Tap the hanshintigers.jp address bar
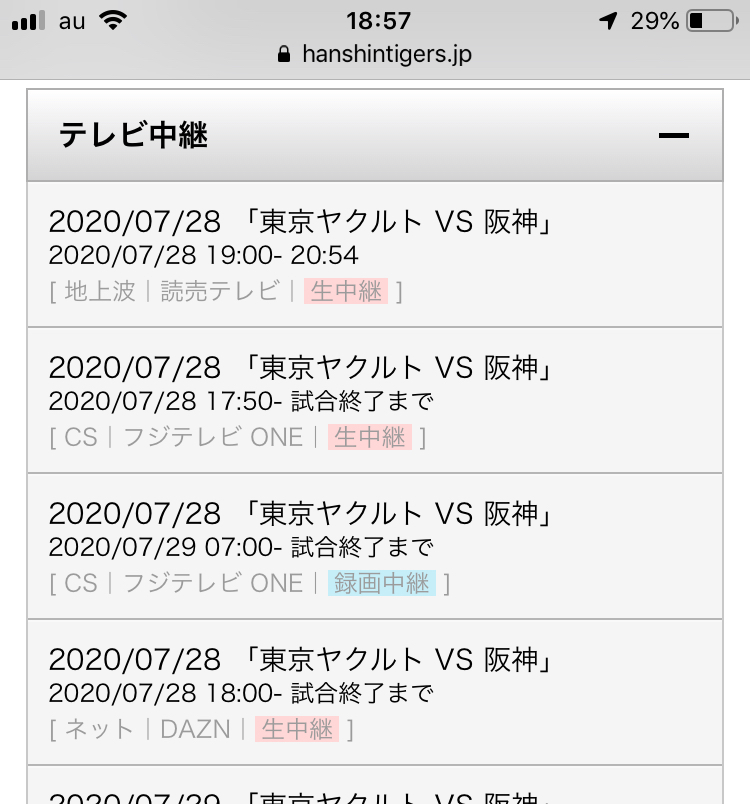 click(x=374, y=54)
